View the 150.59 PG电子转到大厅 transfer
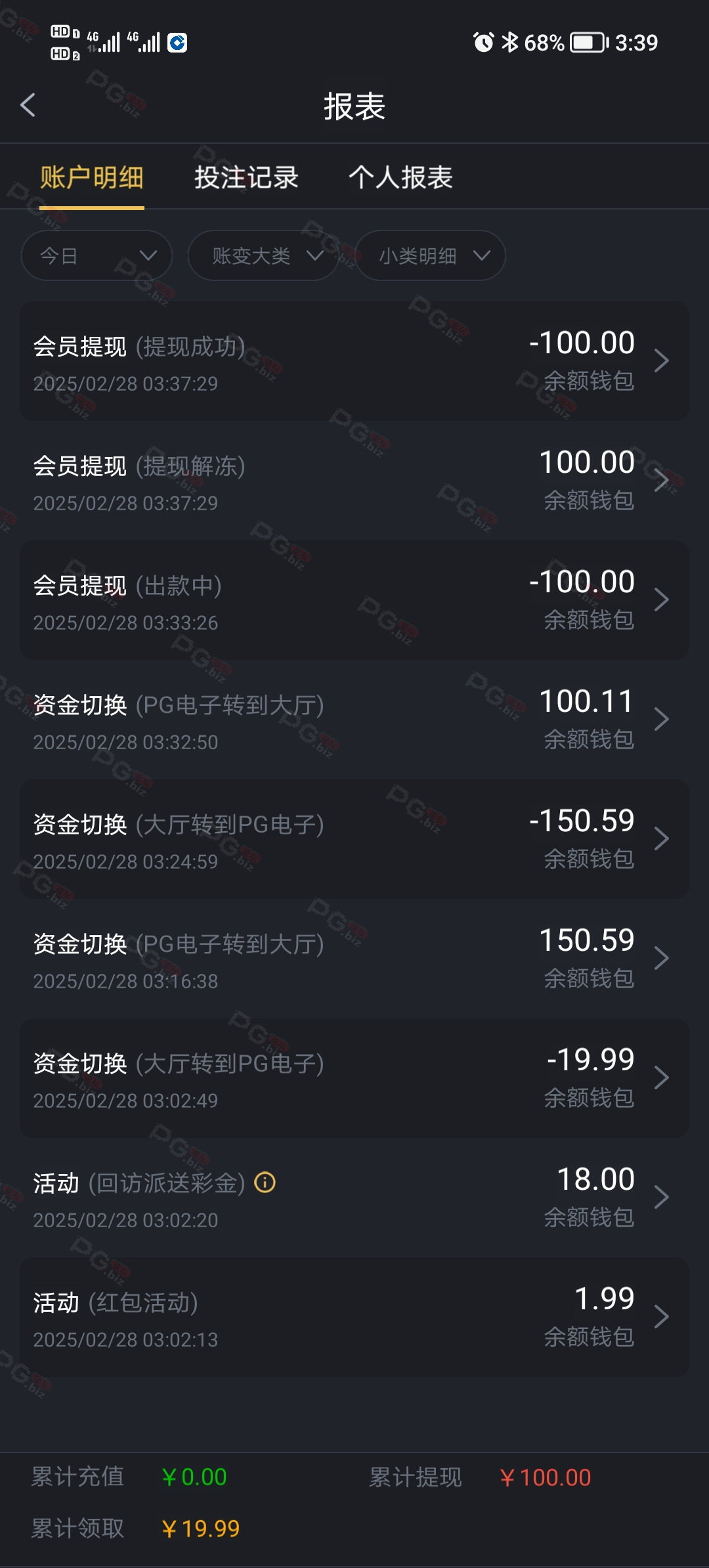 pos(354,959)
